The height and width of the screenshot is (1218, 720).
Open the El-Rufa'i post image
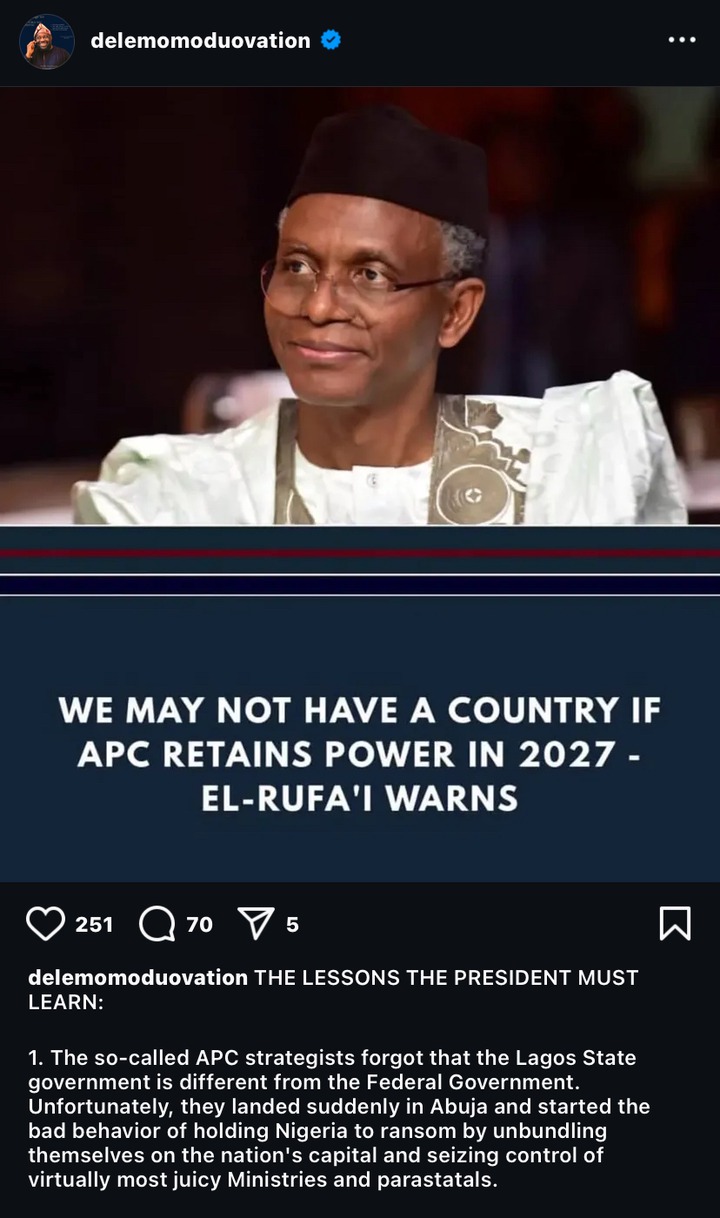360,483
